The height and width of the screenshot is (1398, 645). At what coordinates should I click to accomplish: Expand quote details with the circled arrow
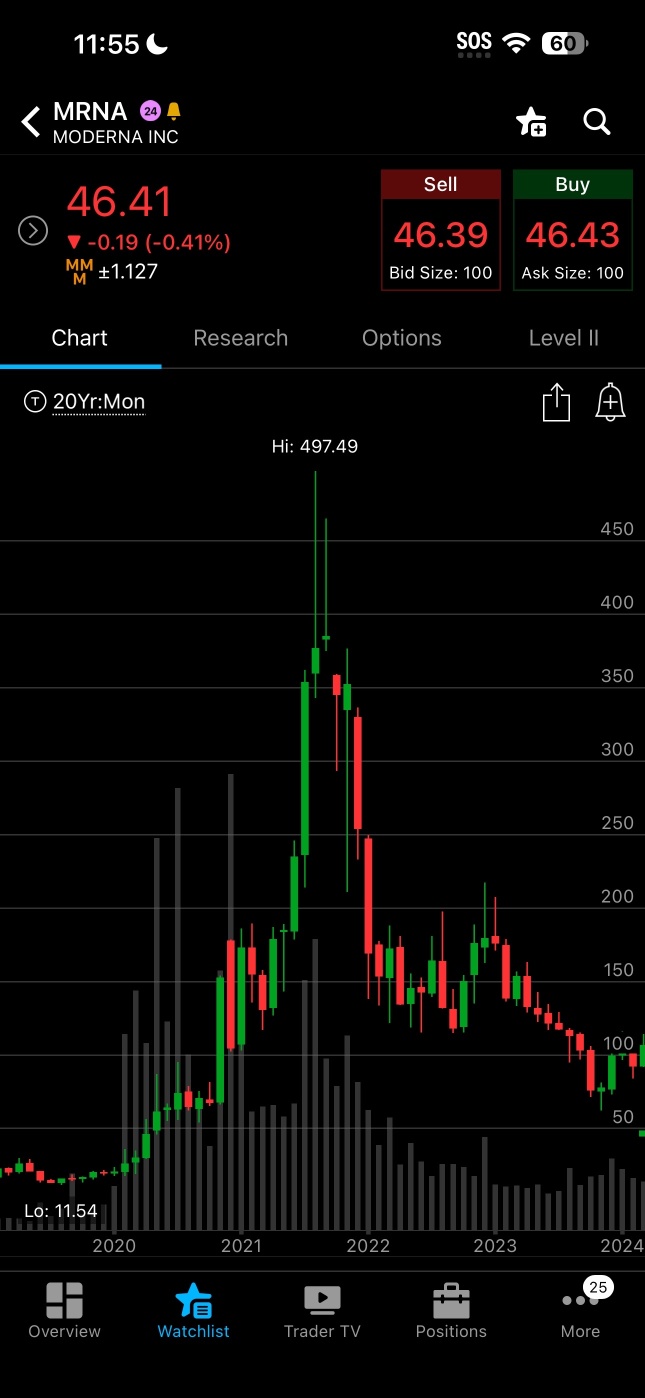[x=33, y=231]
